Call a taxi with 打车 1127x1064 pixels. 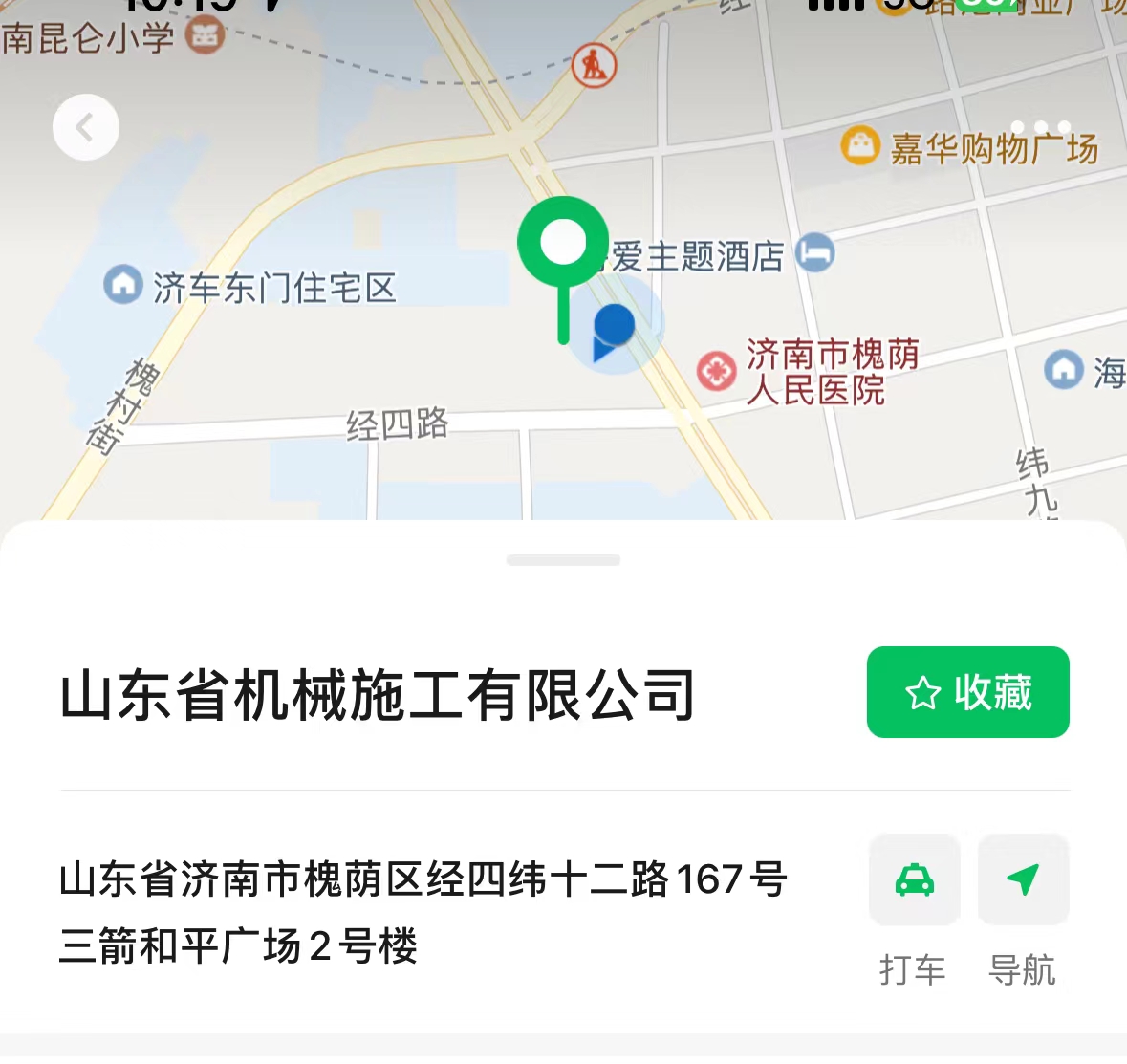tap(914, 879)
